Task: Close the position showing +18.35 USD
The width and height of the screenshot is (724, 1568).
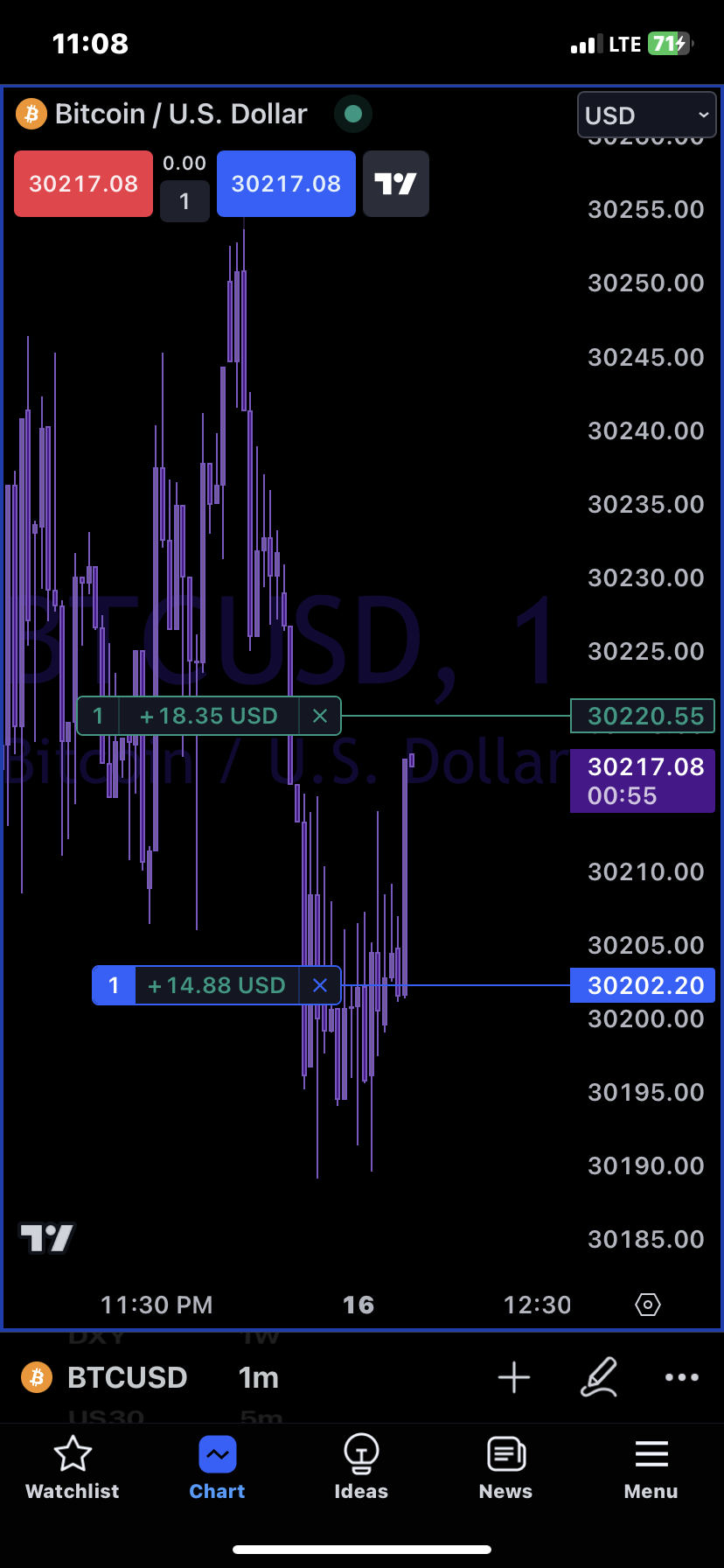Action: tap(320, 717)
